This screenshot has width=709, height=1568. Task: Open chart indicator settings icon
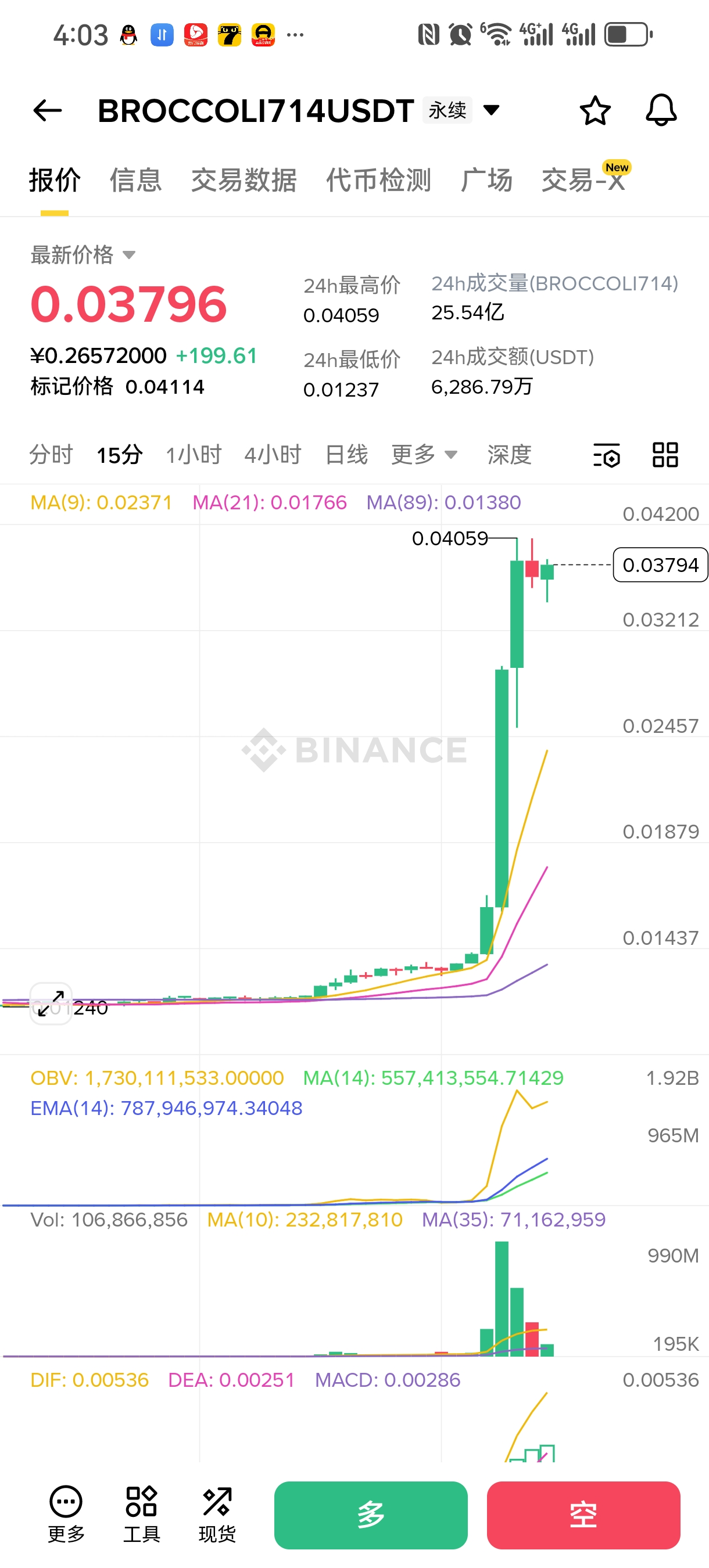coord(607,455)
